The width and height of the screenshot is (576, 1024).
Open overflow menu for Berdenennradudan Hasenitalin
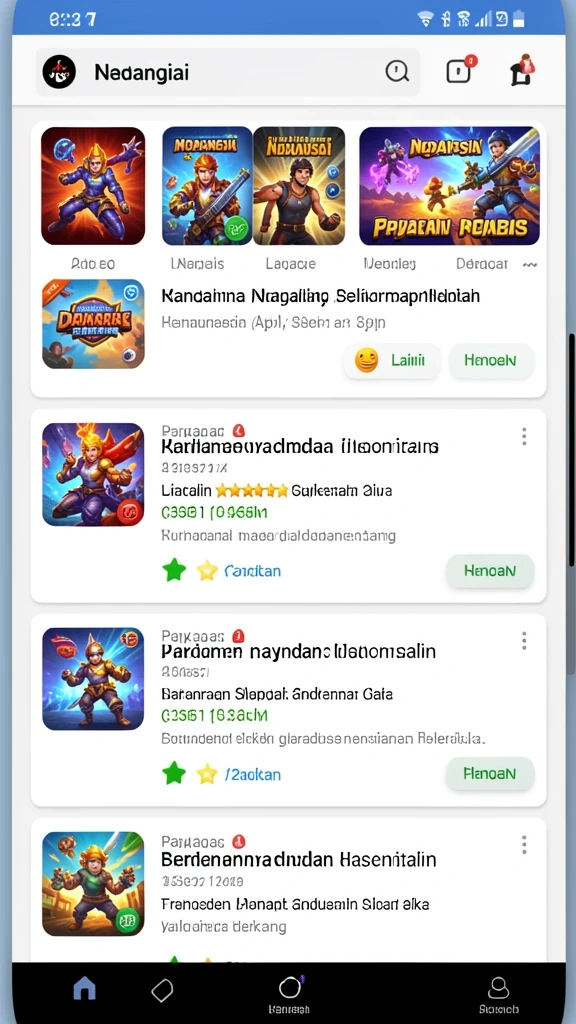click(x=524, y=845)
